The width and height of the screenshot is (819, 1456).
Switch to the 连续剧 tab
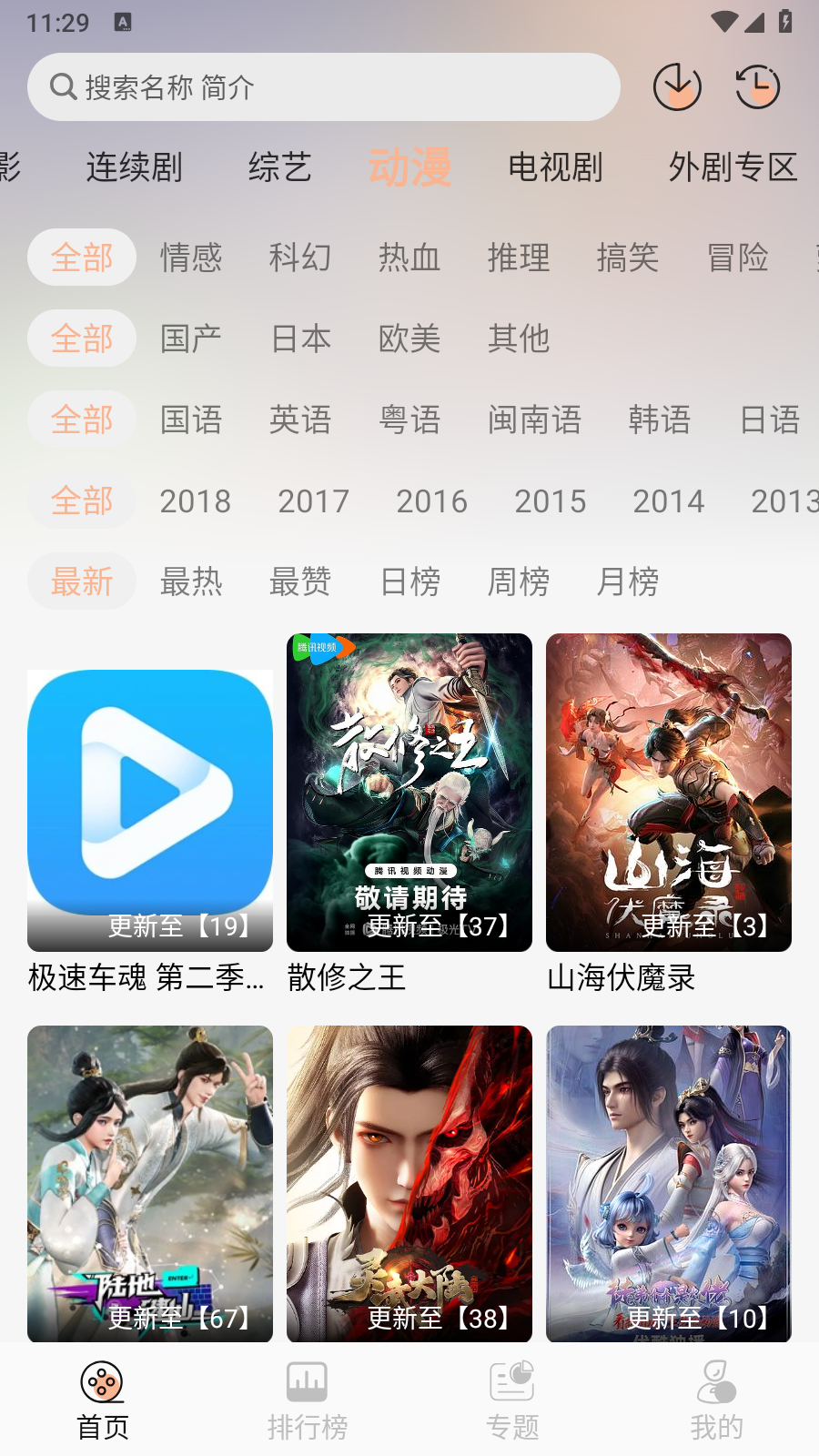click(x=135, y=167)
